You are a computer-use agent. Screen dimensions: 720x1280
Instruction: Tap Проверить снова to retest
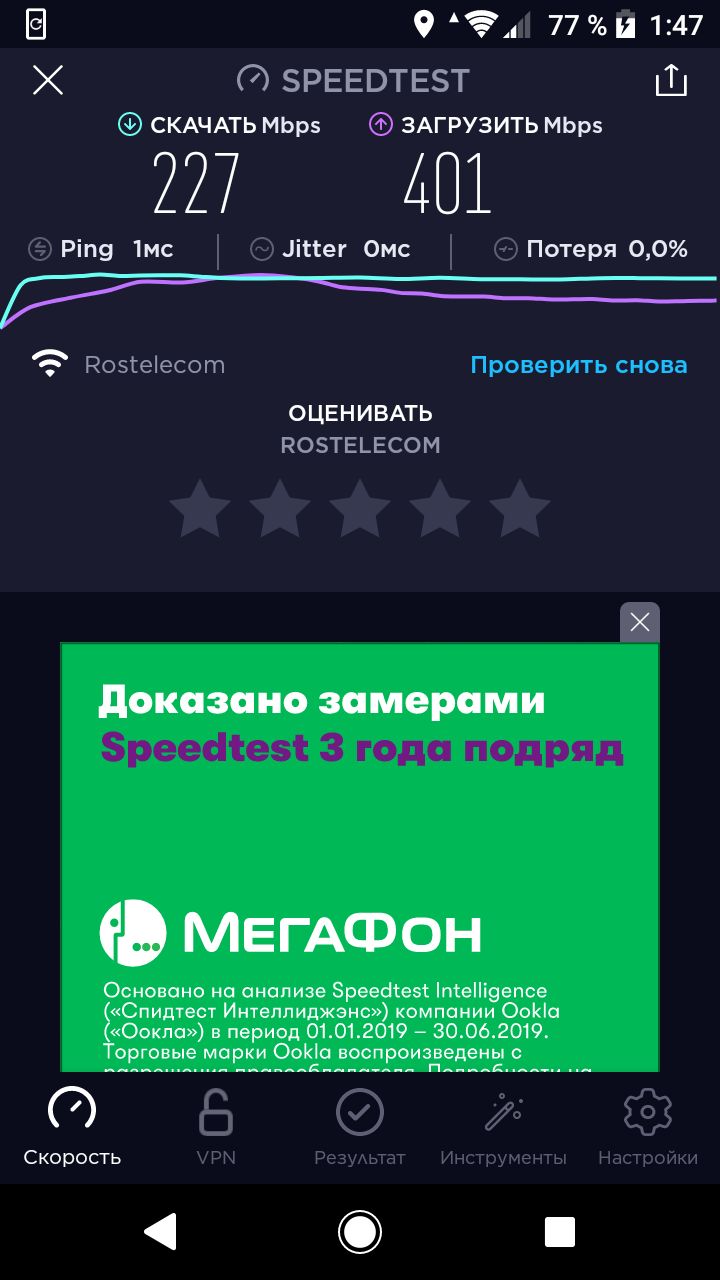click(579, 365)
